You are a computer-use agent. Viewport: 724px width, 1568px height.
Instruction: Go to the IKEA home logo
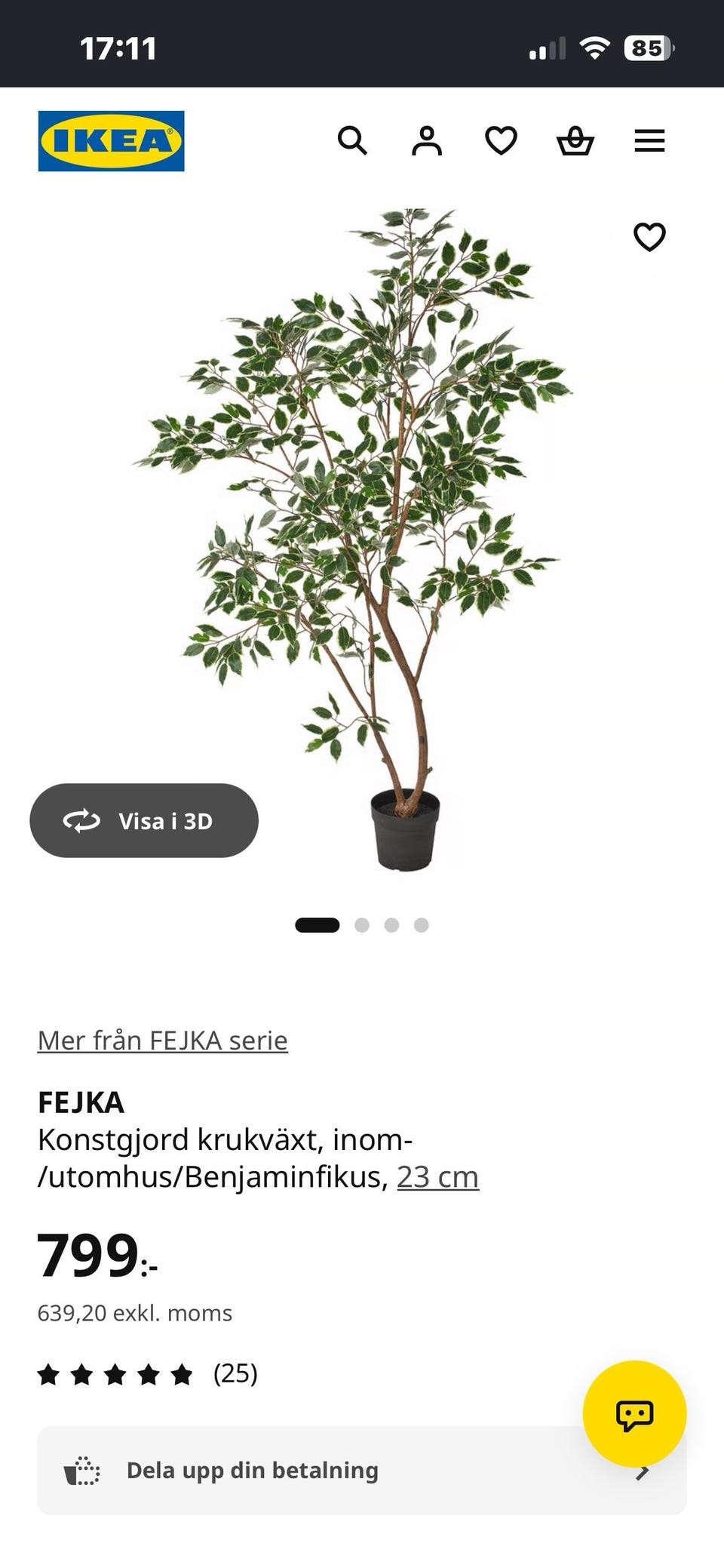coord(111,141)
